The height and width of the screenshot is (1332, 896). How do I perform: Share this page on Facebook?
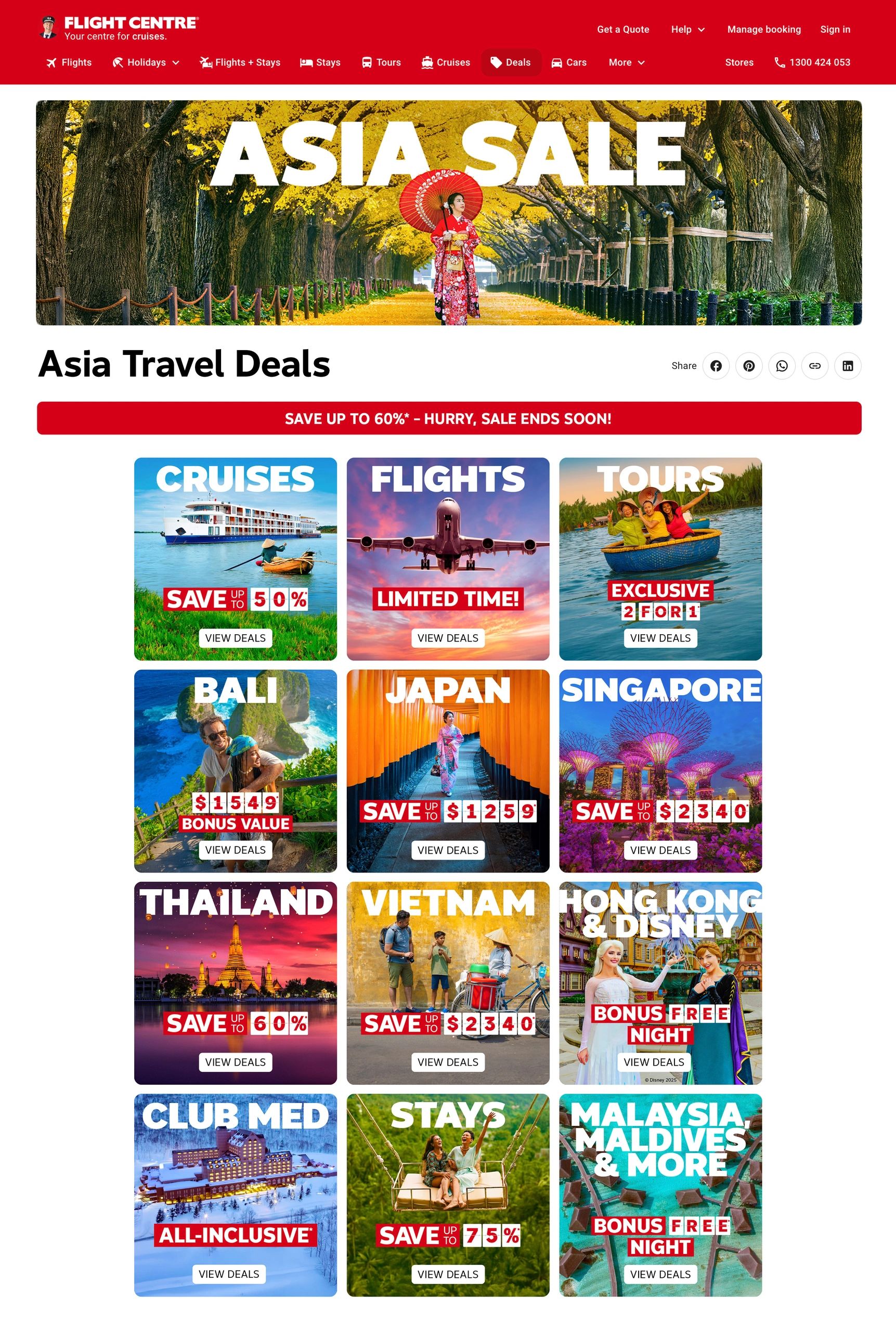coord(716,366)
